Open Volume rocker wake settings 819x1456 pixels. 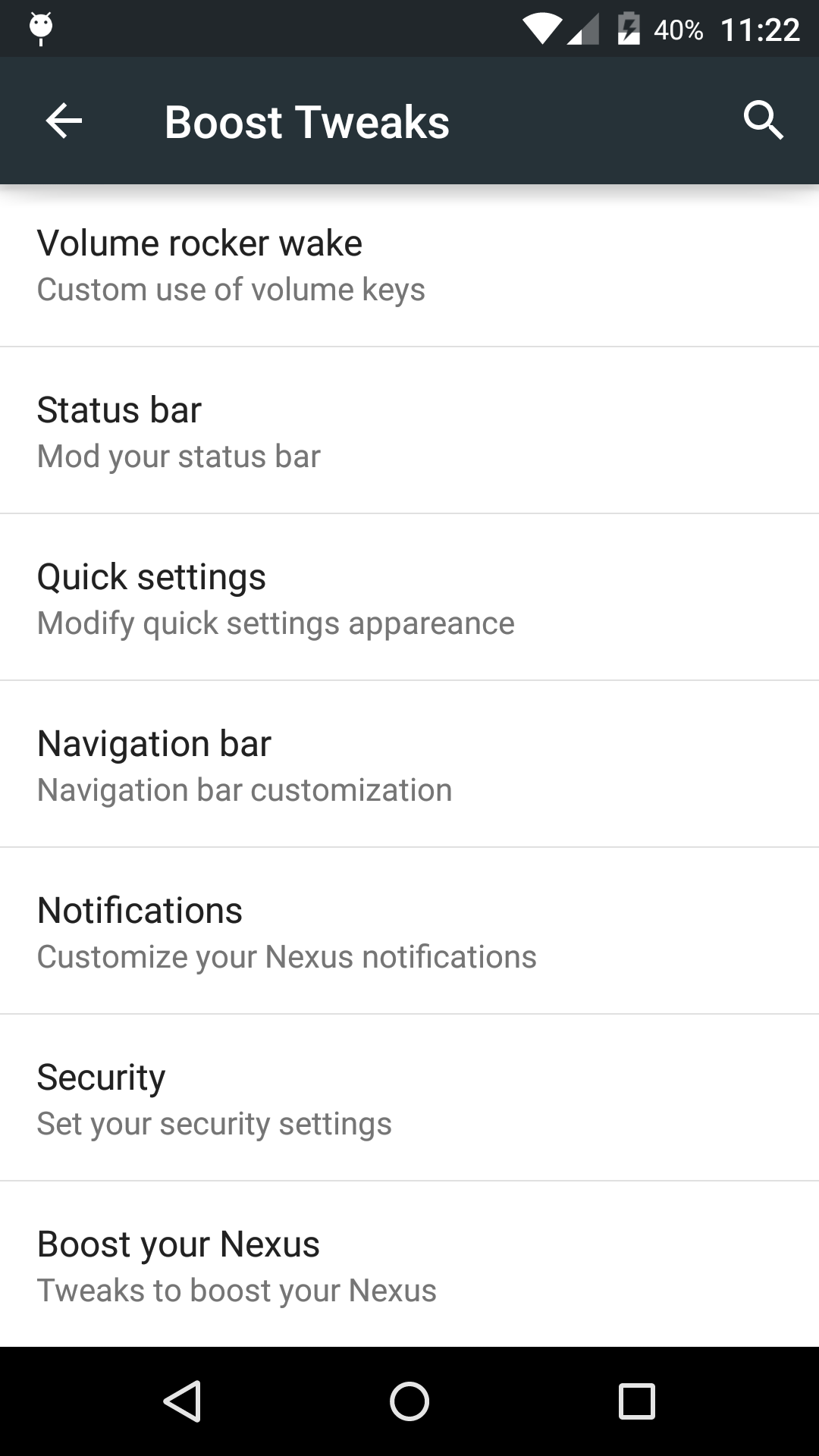[409, 265]
